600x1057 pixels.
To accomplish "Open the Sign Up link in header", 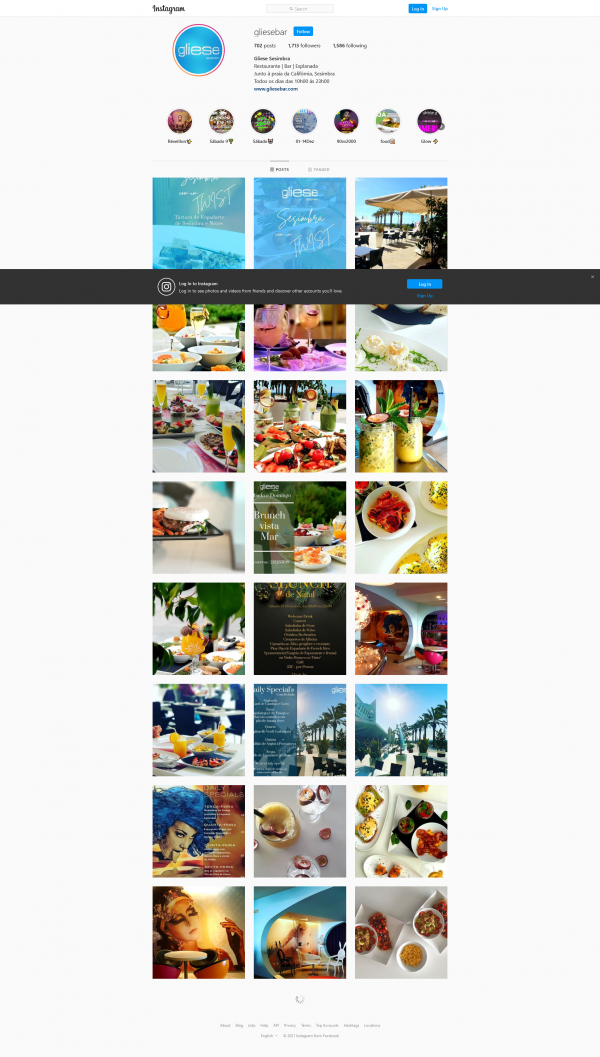I will [440, 8].
